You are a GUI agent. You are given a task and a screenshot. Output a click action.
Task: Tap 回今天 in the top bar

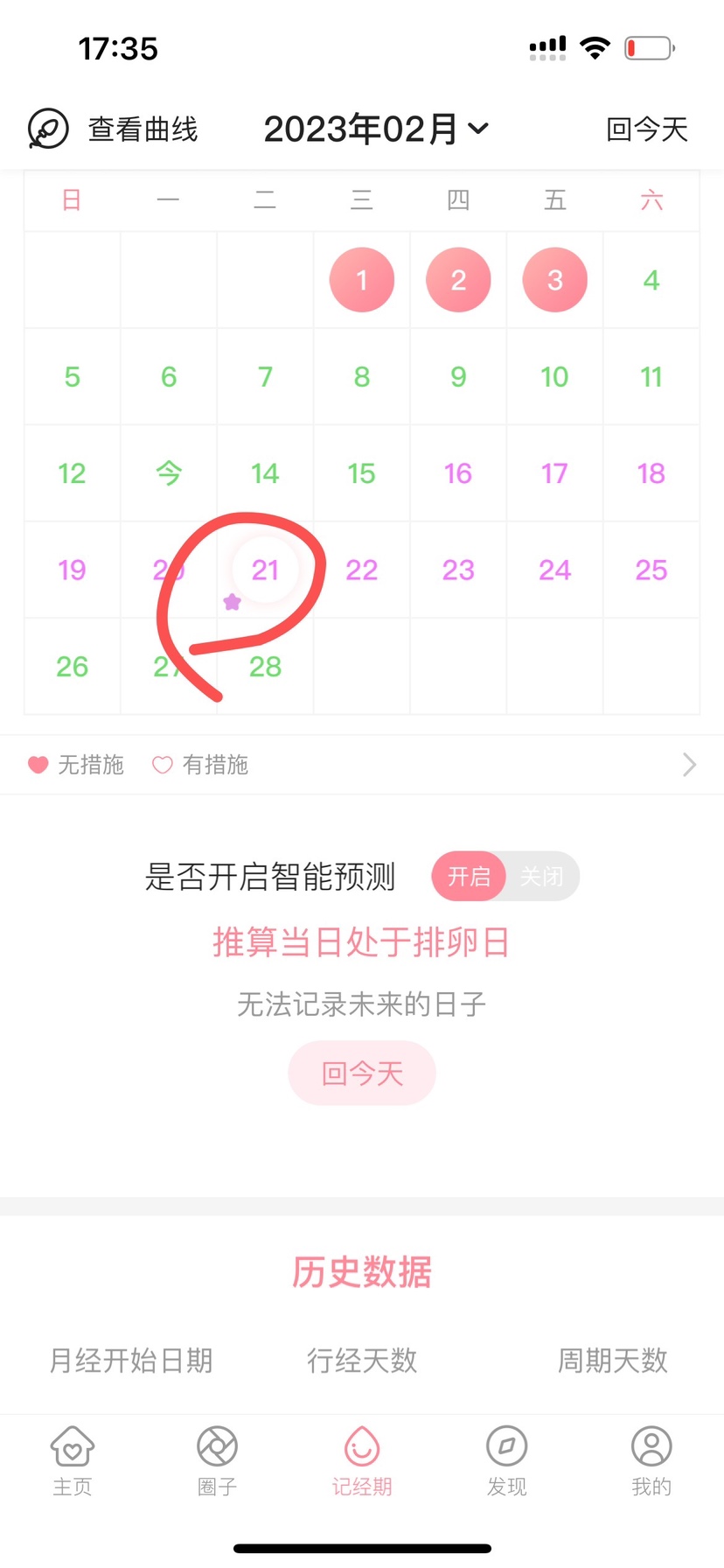click(x=647, y=129)
